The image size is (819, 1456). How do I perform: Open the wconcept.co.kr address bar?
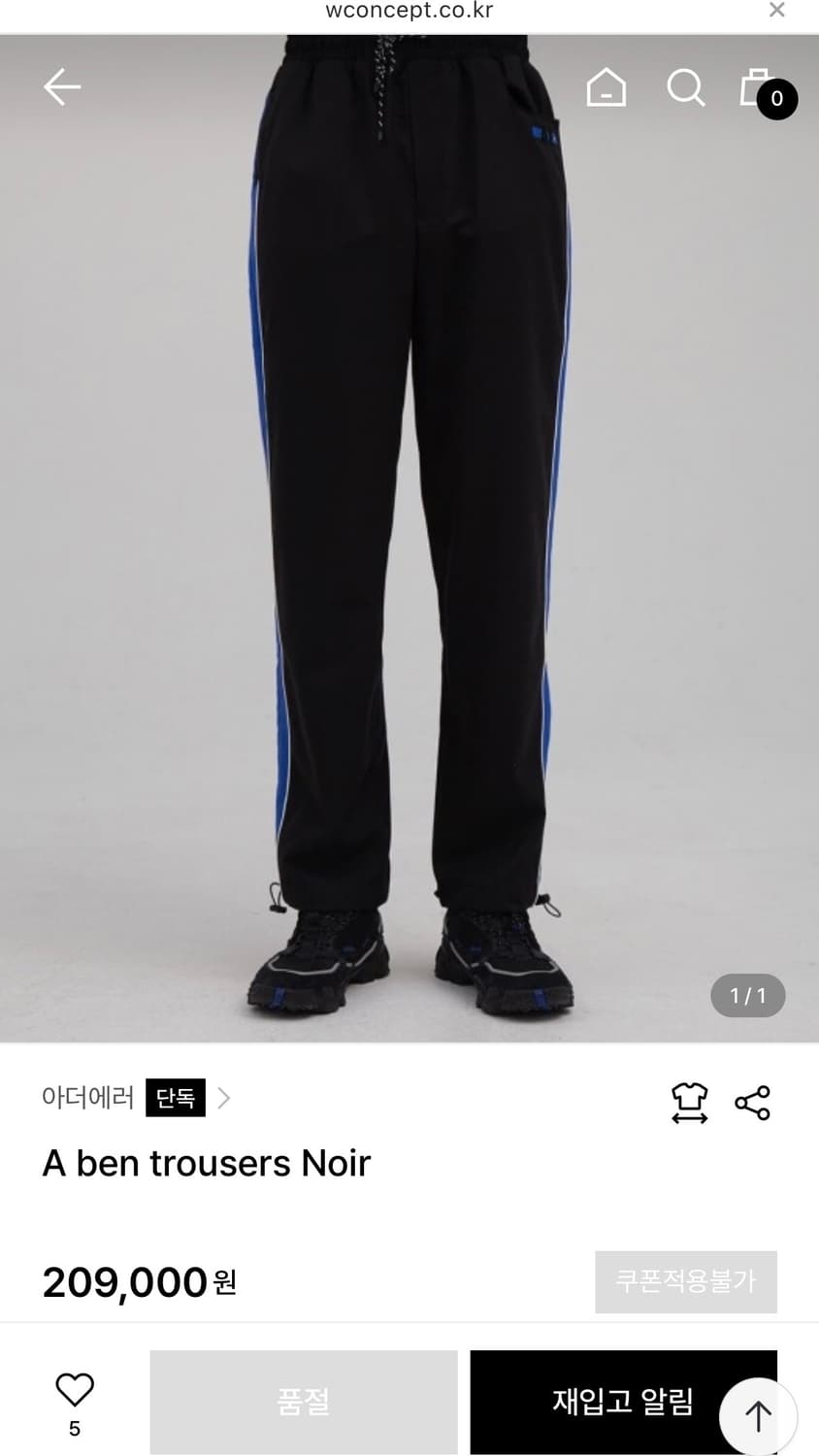pyautogui.click(x=408, y=11)
